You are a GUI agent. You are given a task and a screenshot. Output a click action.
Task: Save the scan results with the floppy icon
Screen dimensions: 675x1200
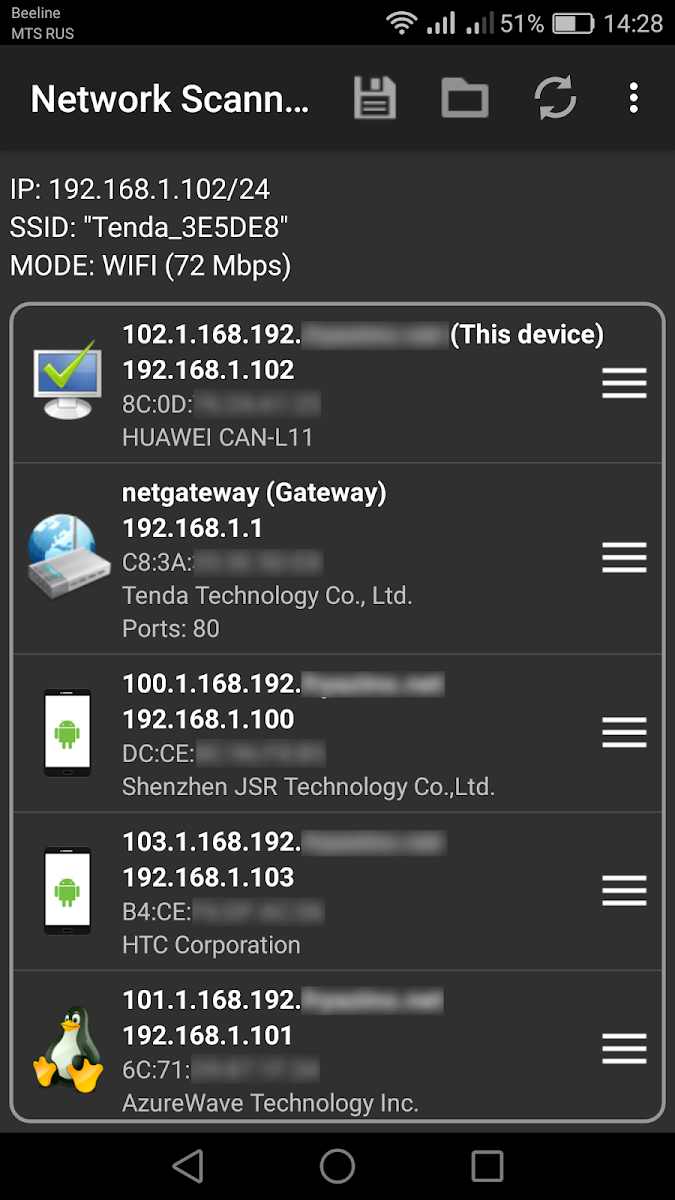(375, 99)
